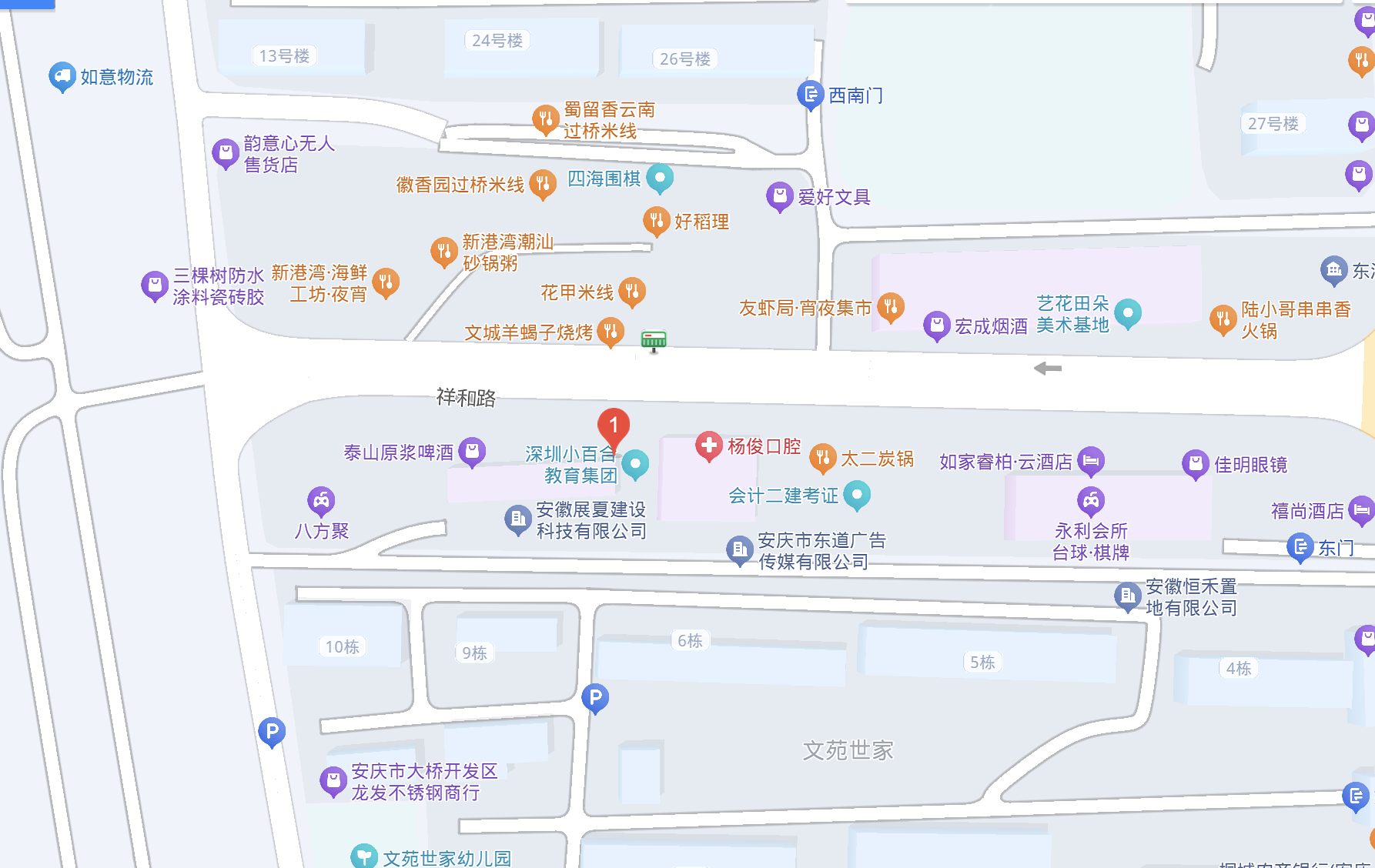The image size is (1375, 868).
Task: Tap 艺花田朵美术基地 marker
Action: 1128,312
